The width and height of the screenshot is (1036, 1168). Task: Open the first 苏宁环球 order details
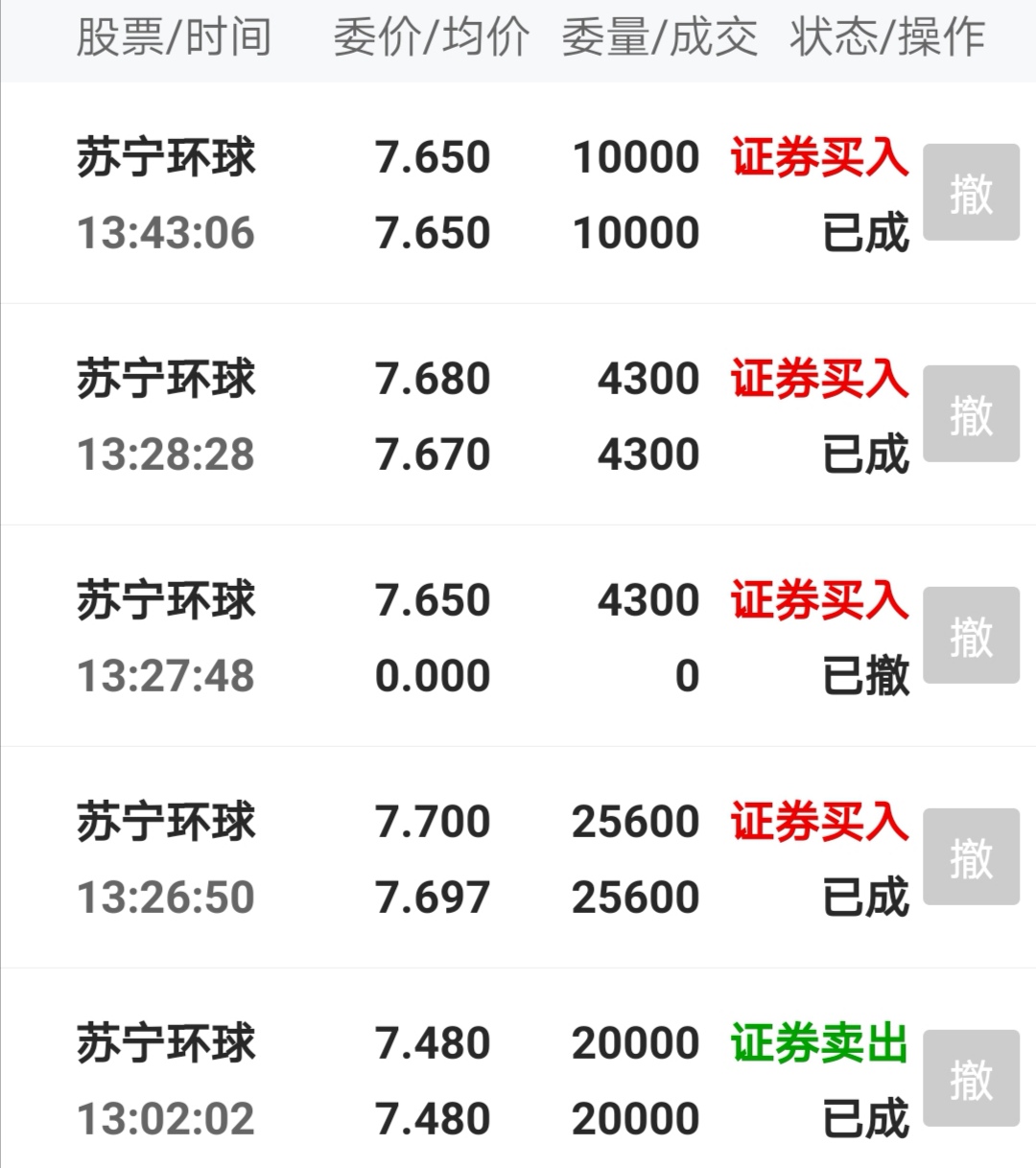pyautogui.click(x=165, y=156)
